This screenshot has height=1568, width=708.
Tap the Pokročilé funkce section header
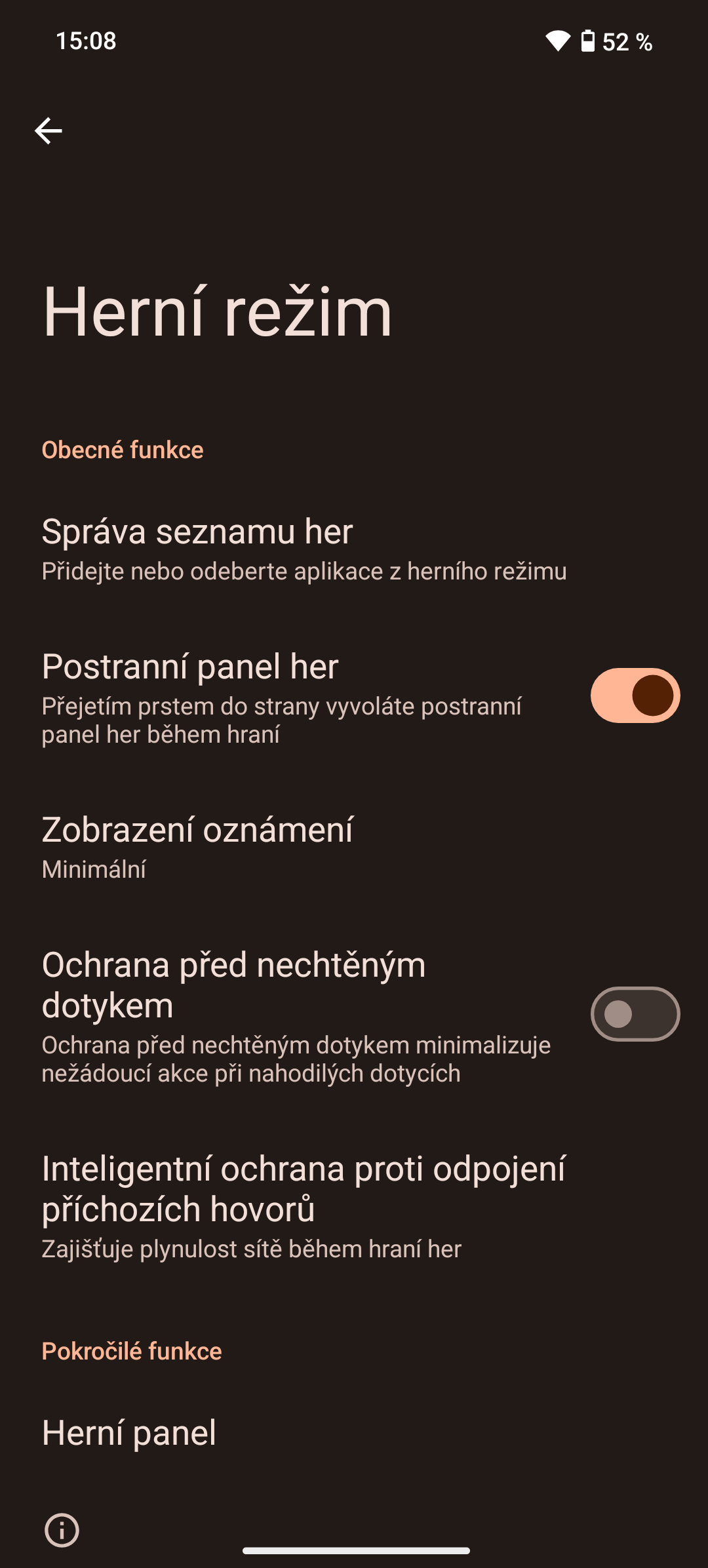131,1350
